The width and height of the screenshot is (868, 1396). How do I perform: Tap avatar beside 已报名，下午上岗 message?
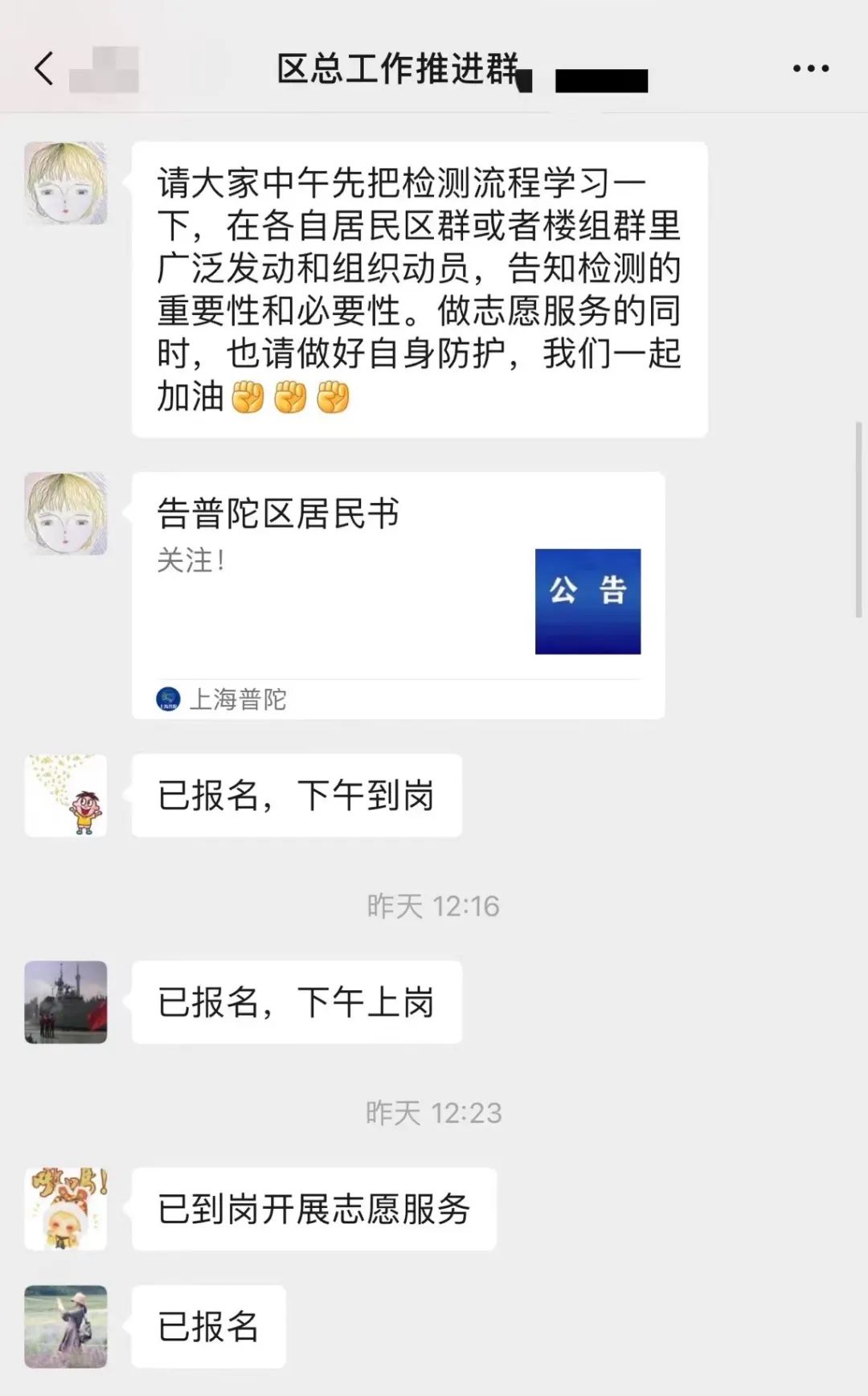66,1002
